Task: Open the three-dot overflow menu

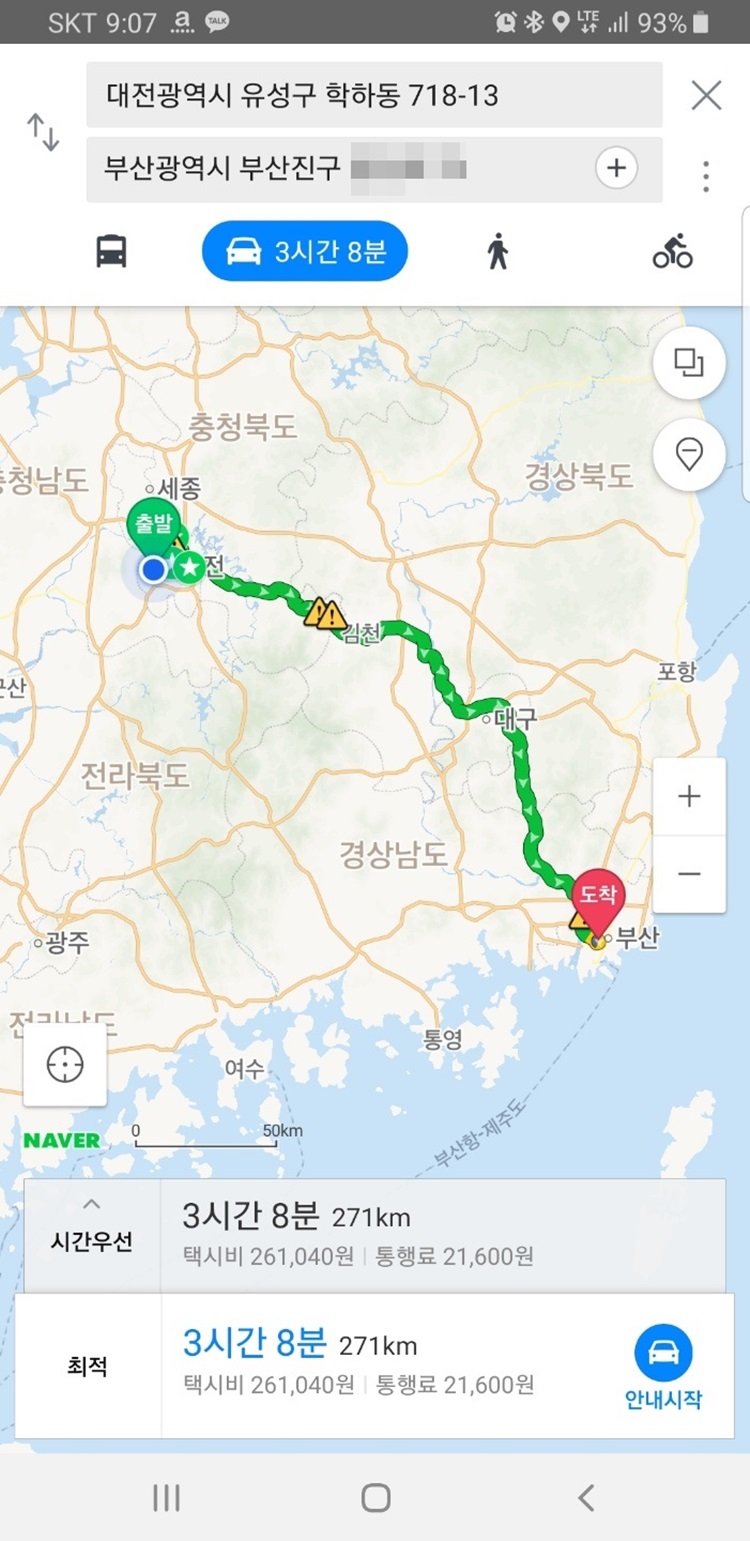Action: click(x=706, y=176)
